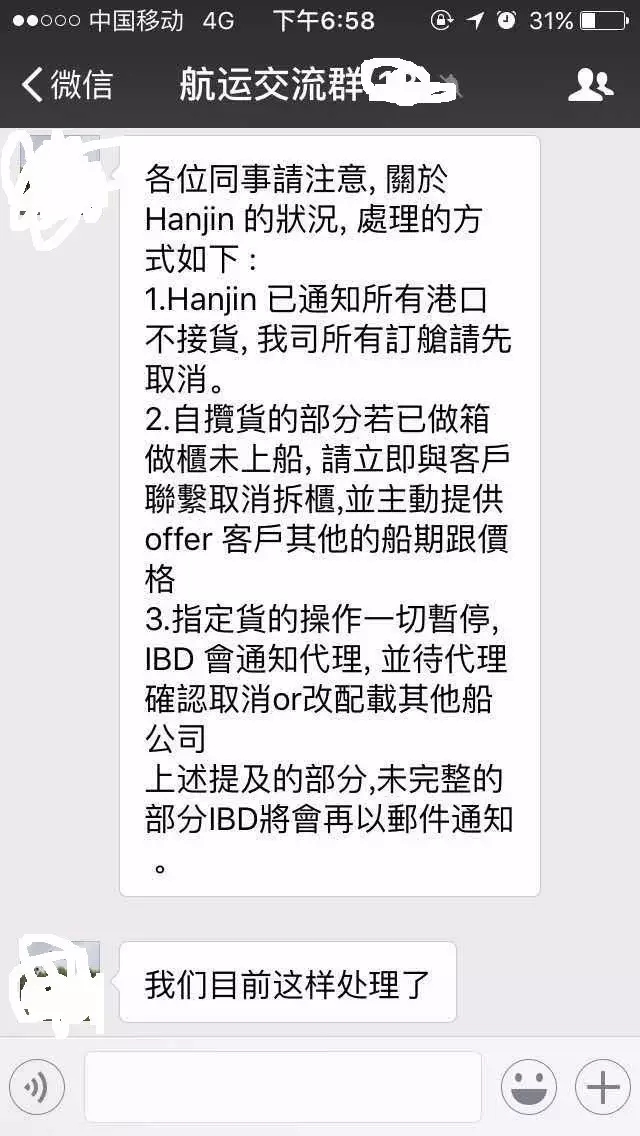This screenshot has width=640, height=1136.
Task: Open the group members info icon
Action: pyautogui.click(x=590, y=85)
